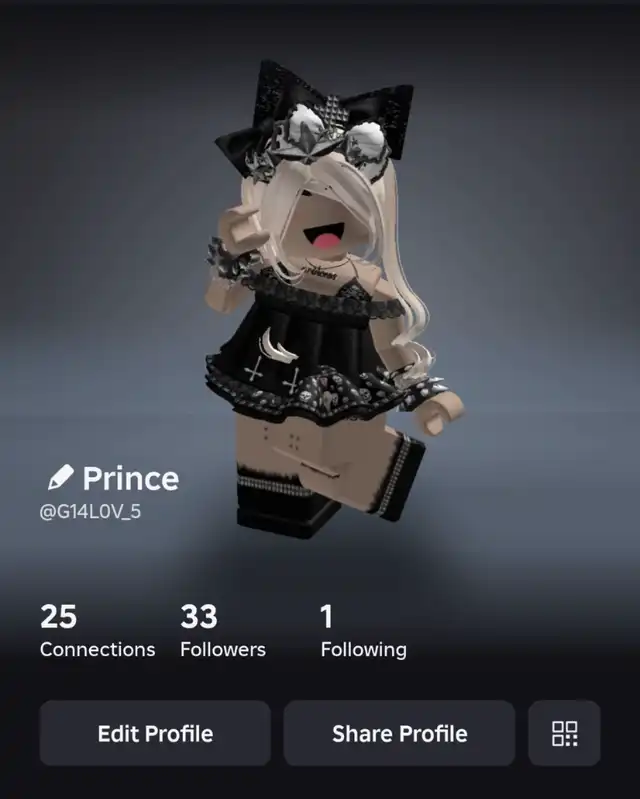View the 33 Followers list
This screenshot has height=799, width=640.
tap(222, 632)
